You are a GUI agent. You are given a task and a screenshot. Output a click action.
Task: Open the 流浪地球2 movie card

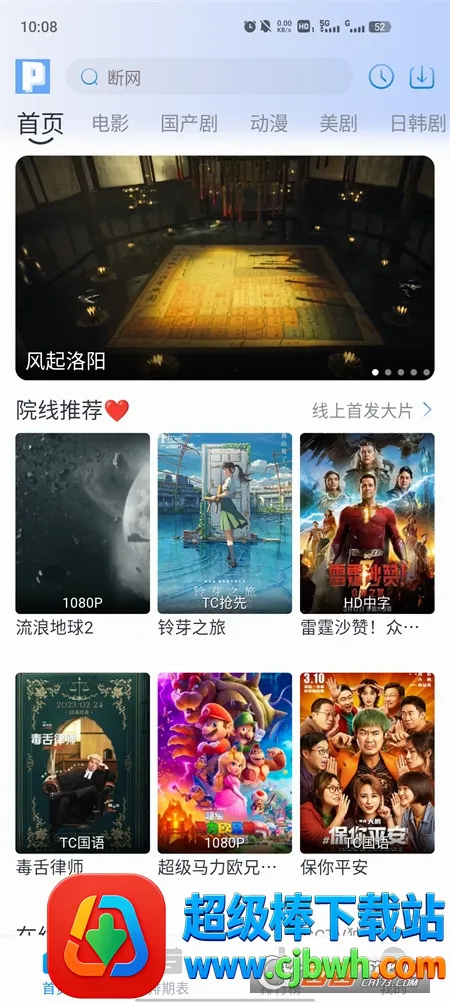pyautogui.click(x=83, y=535)
